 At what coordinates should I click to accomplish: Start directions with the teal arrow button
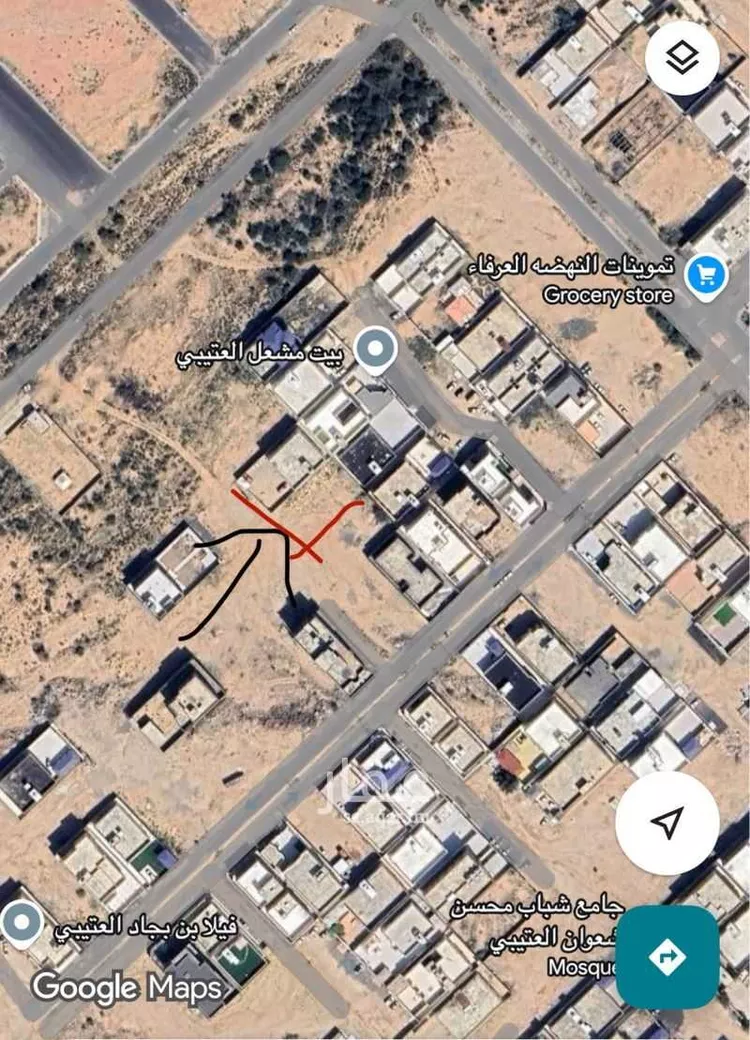[667, 957]
